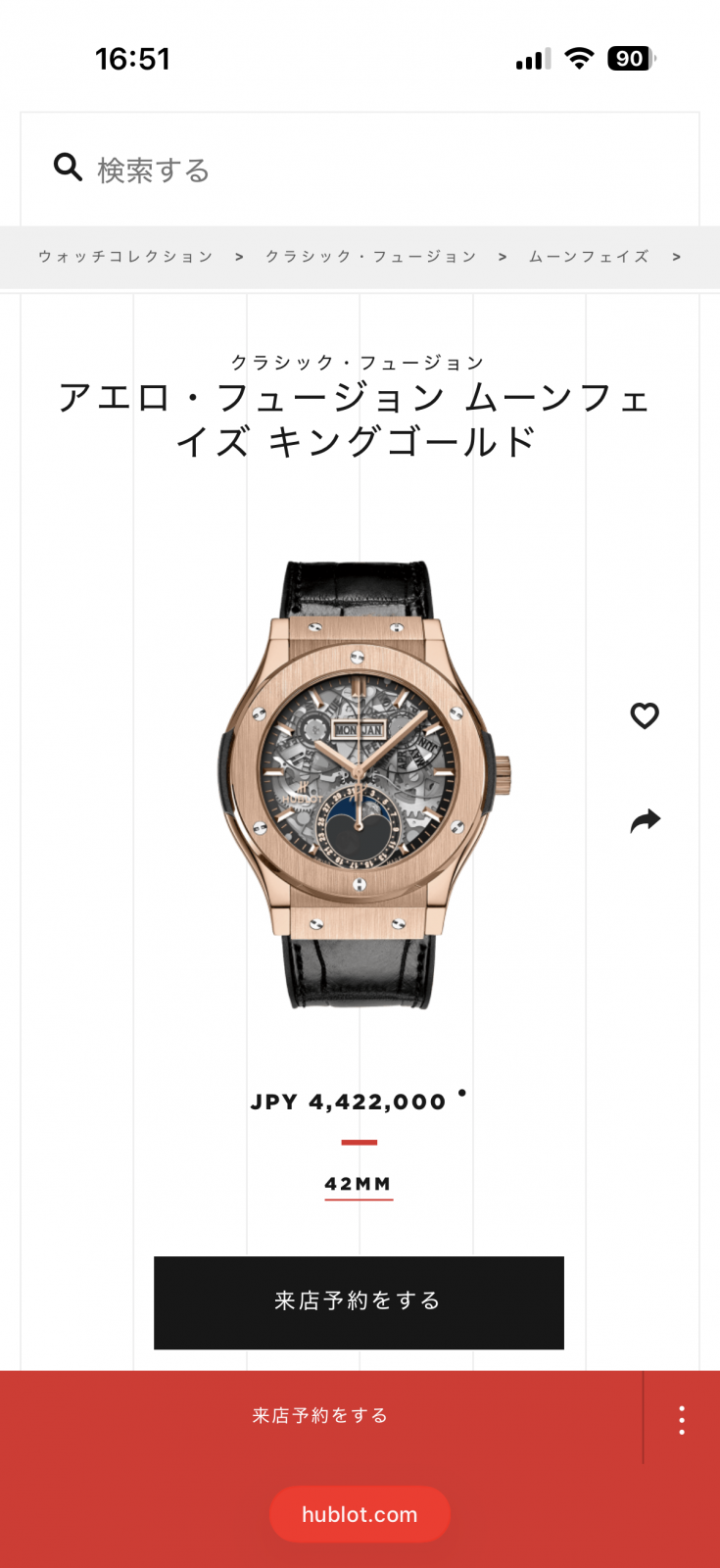Tap the hublot.com address pill

pyautogui.click(x=360, y=1514)
